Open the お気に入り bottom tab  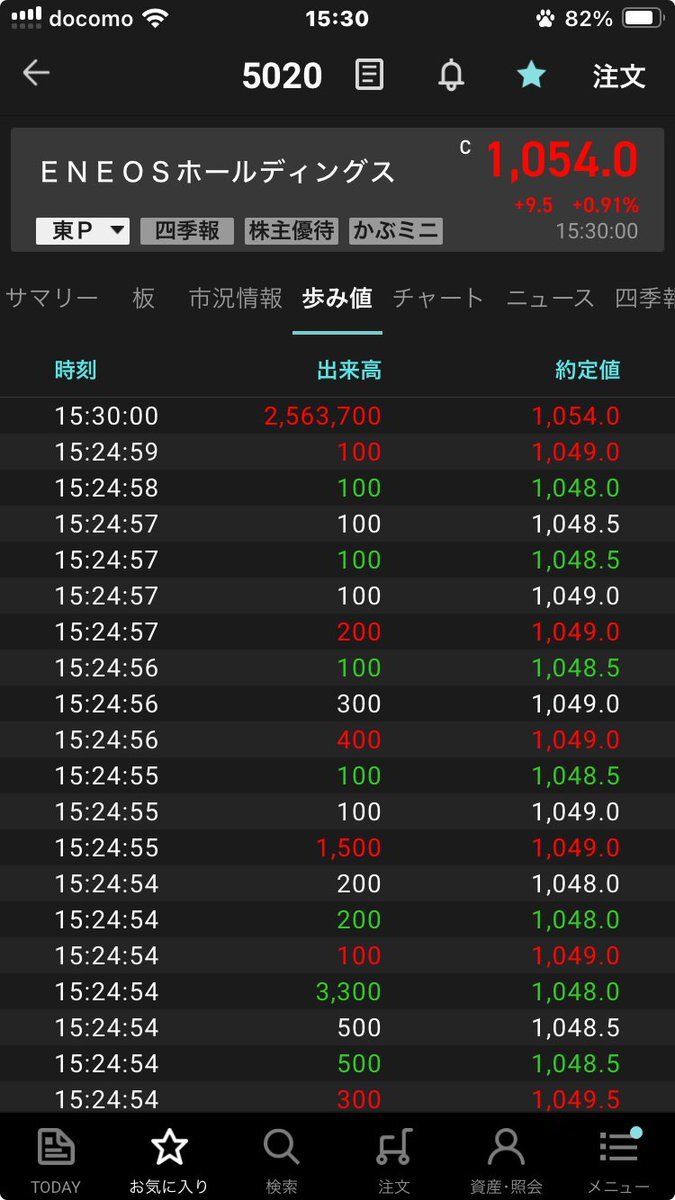tap(169, 1159)
